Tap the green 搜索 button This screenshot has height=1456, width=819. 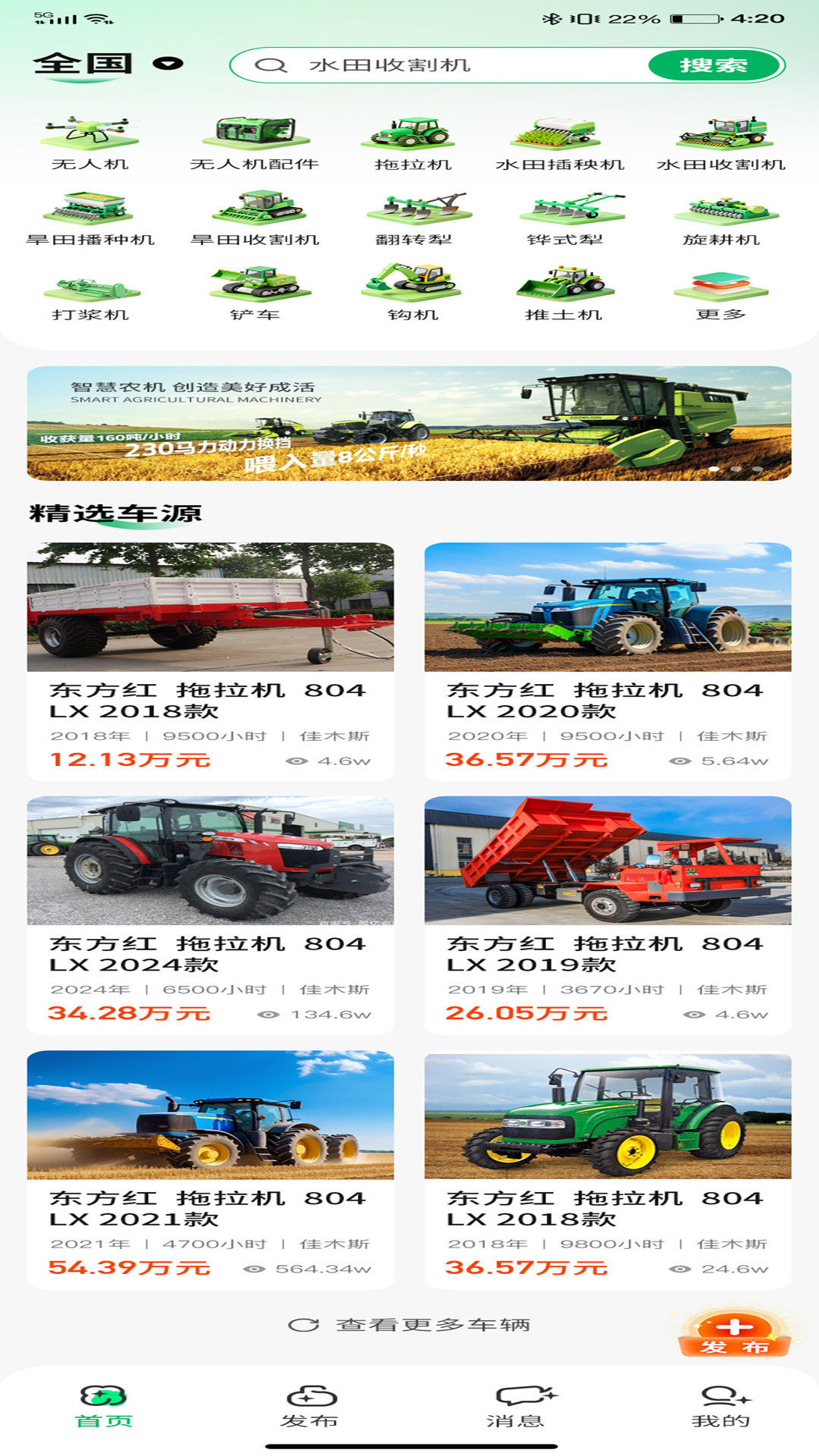714,65
